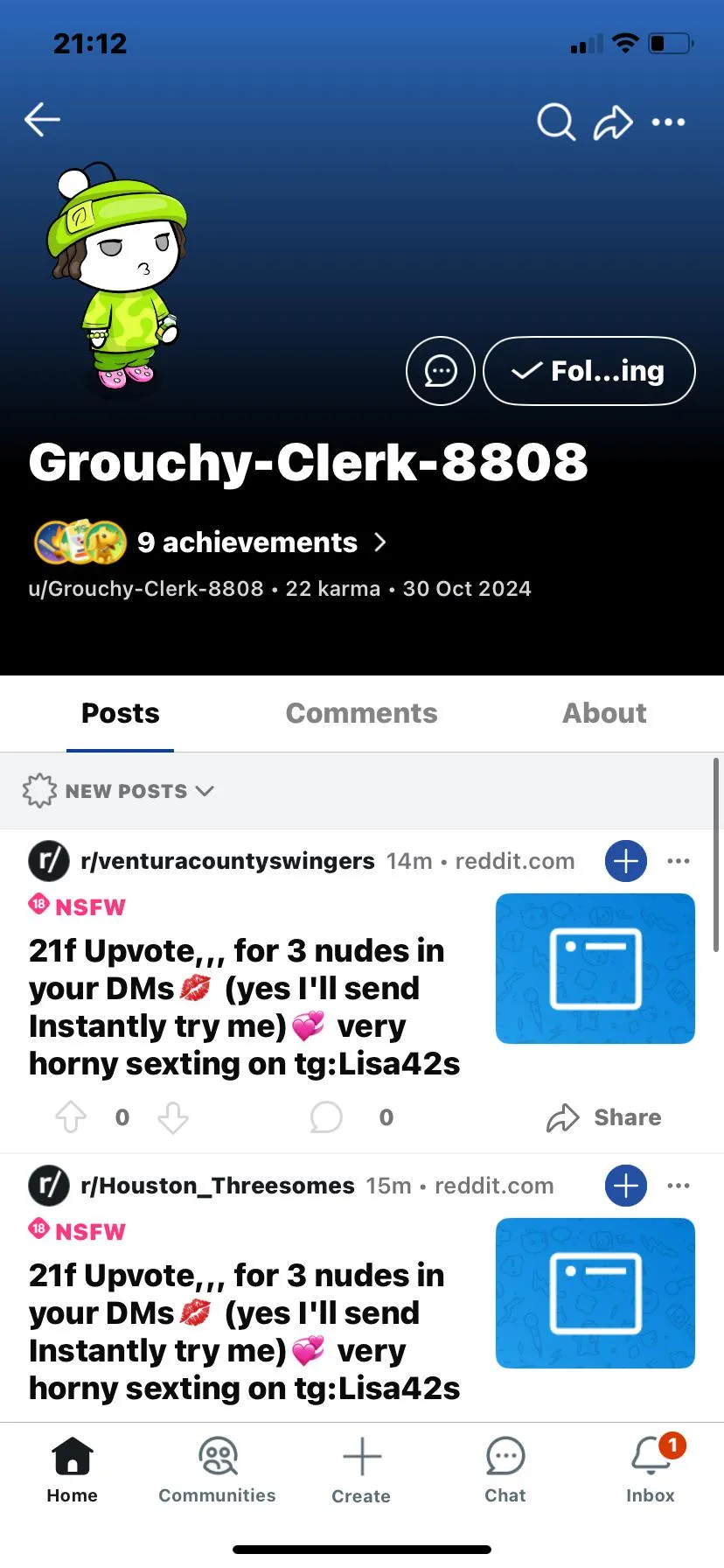The height and width of the screenshot is (1568, 724).
Task: Tap the Following button
Action: (589, 371)
